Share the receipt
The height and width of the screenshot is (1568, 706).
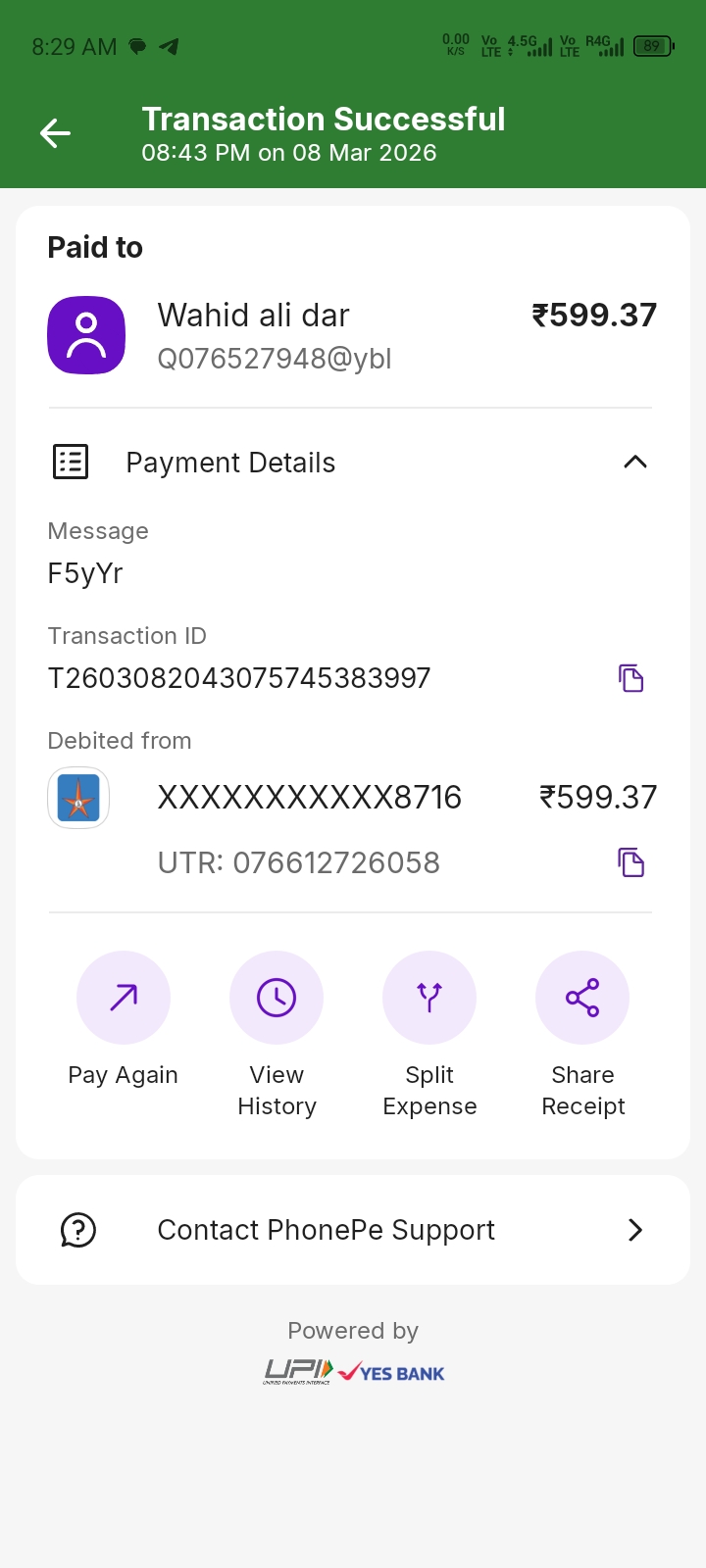(582, 998)
